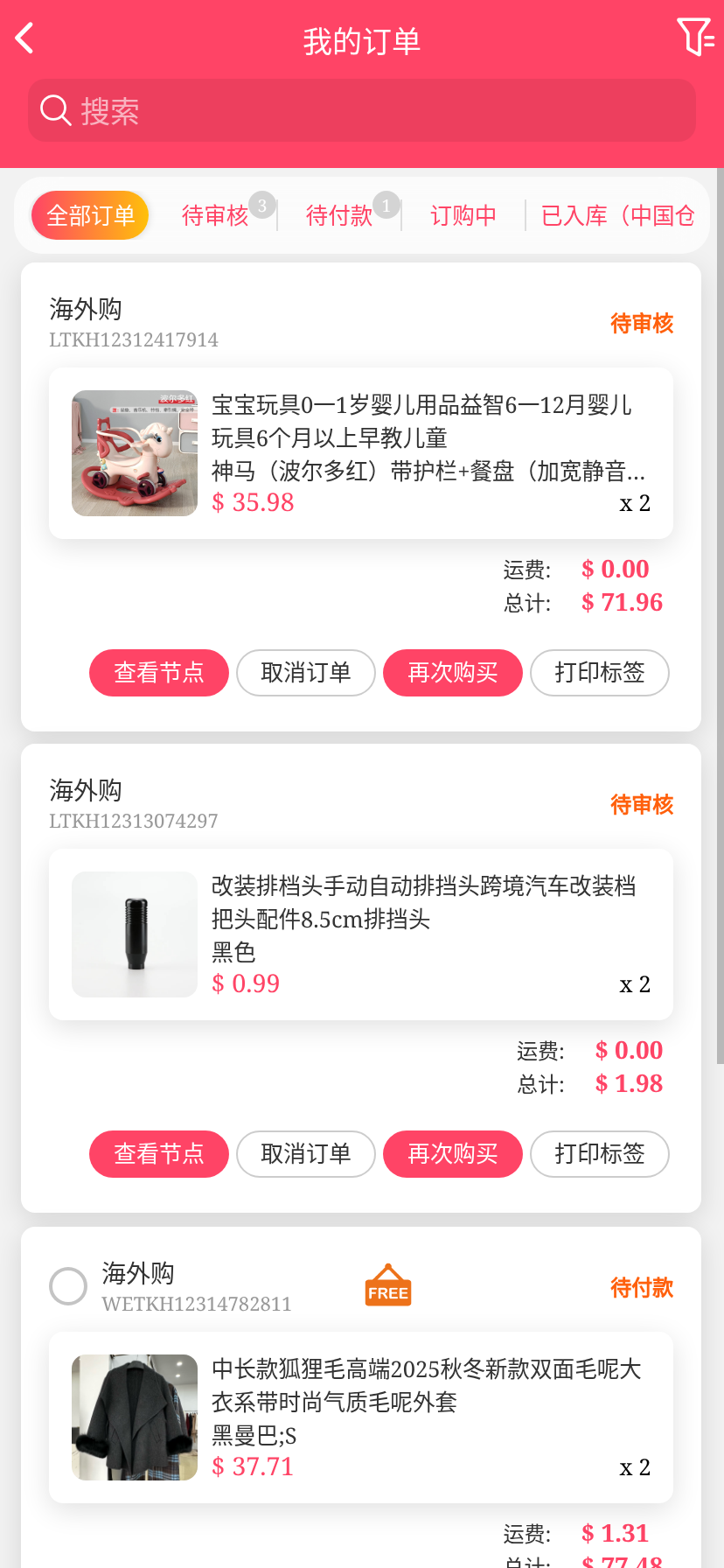The height and width of the screenshot is (1568, 724).
Task: 打印标签 for order LTKH12312417914
Action: (600, 673)
